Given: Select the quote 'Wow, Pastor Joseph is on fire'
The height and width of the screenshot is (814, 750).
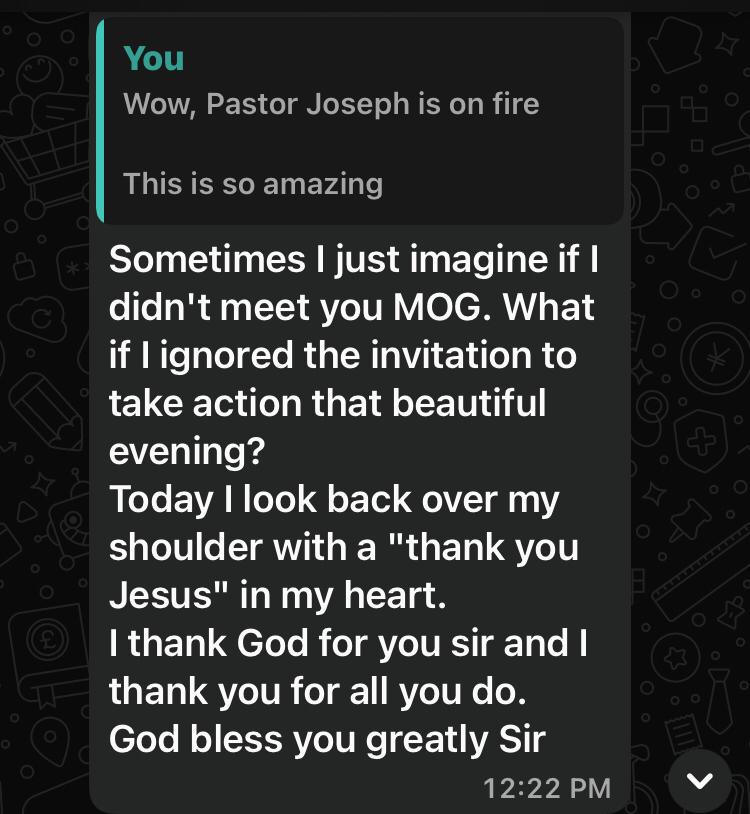Looking at the screenshot, I should (331, 103).
